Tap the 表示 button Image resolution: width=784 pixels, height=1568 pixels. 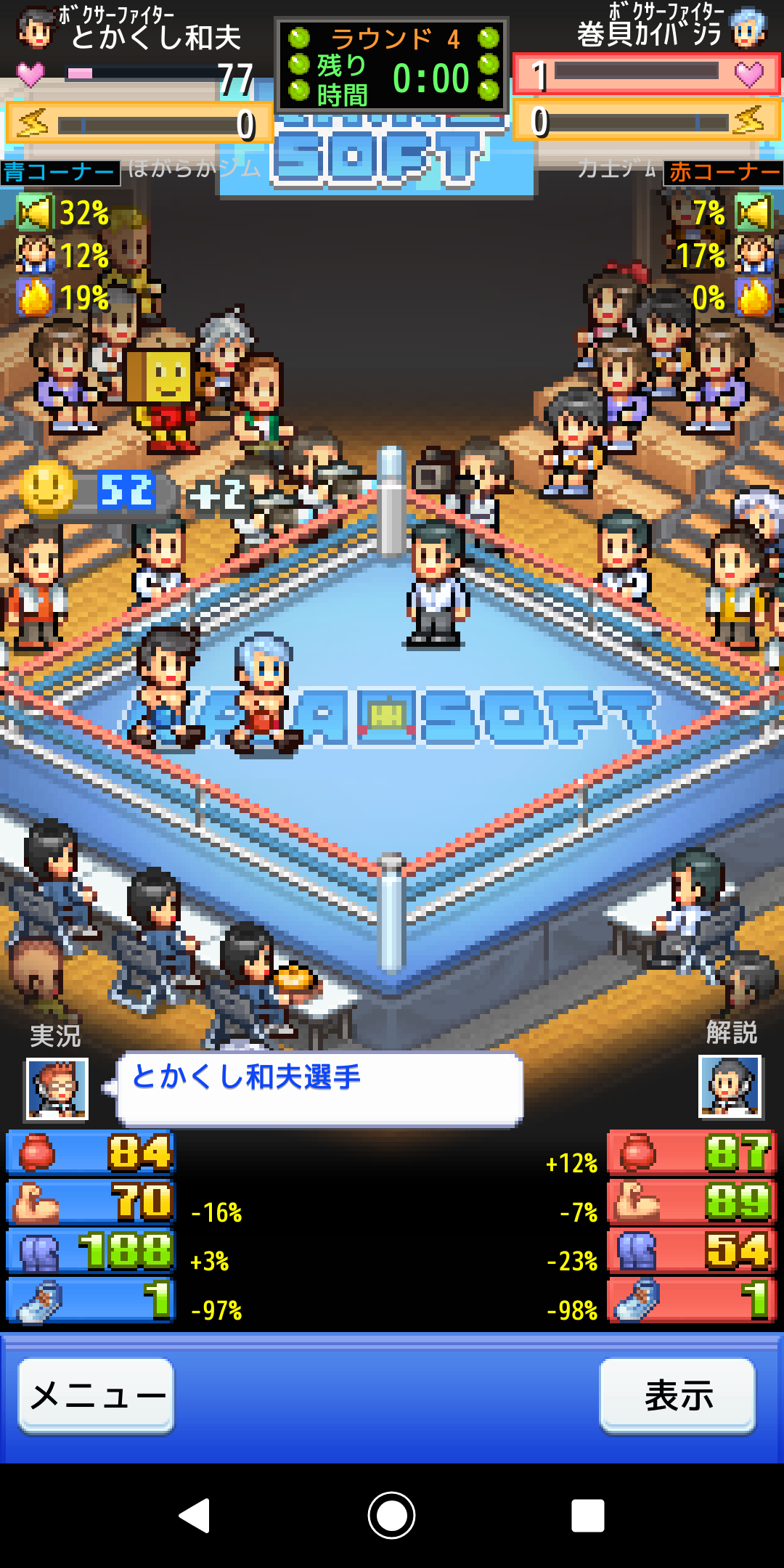click(678, 1395)
